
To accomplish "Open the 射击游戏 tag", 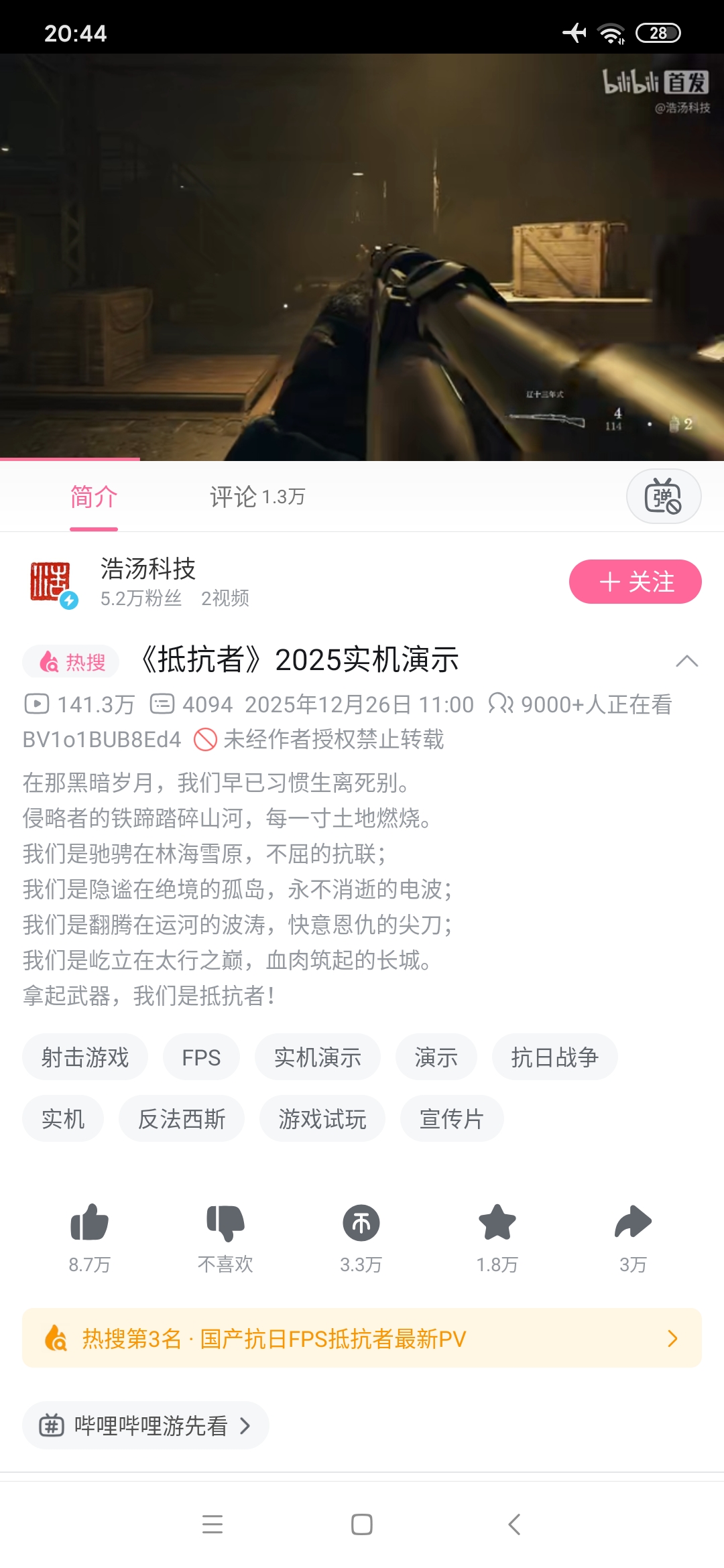I will pyautogui.click(x=85, y=1057).
